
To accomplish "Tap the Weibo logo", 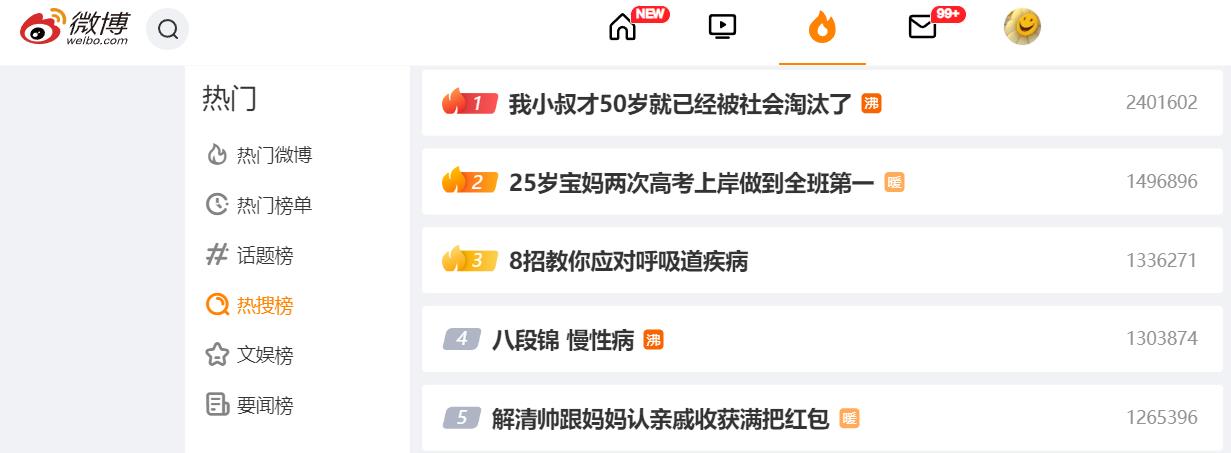I will click(x=75, y=28).
